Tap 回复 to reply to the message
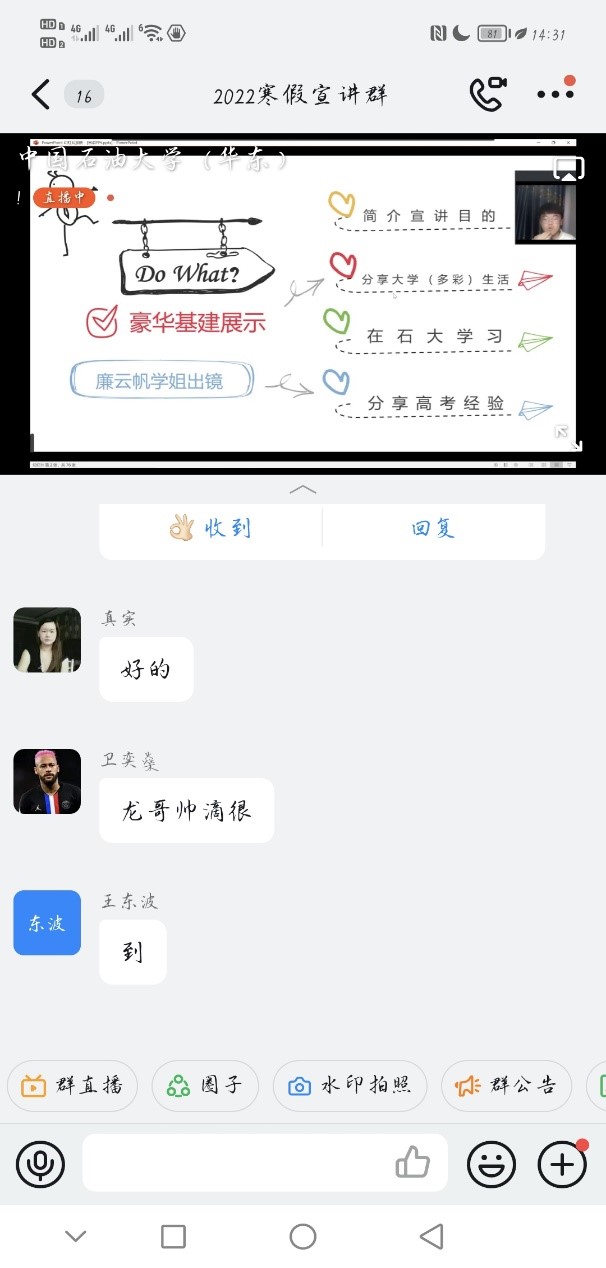Image resolution: width=606 pixels, height=1268 pixels. pyautogui.click(x=433, y=528)
